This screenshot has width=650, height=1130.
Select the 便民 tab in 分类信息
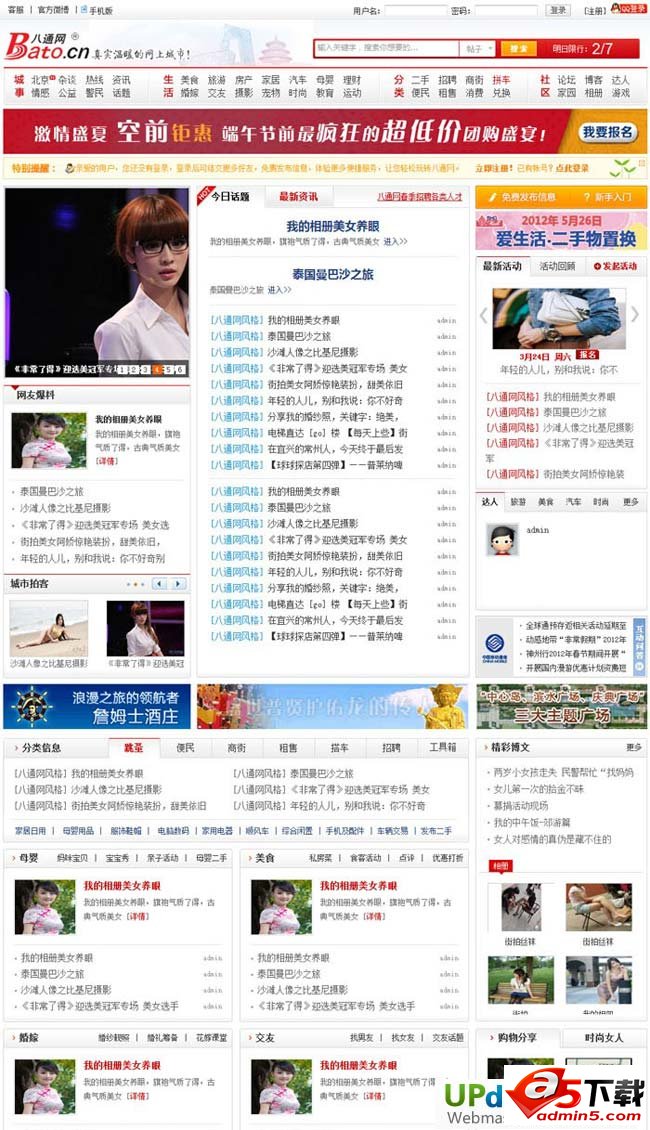pos(185,747)
